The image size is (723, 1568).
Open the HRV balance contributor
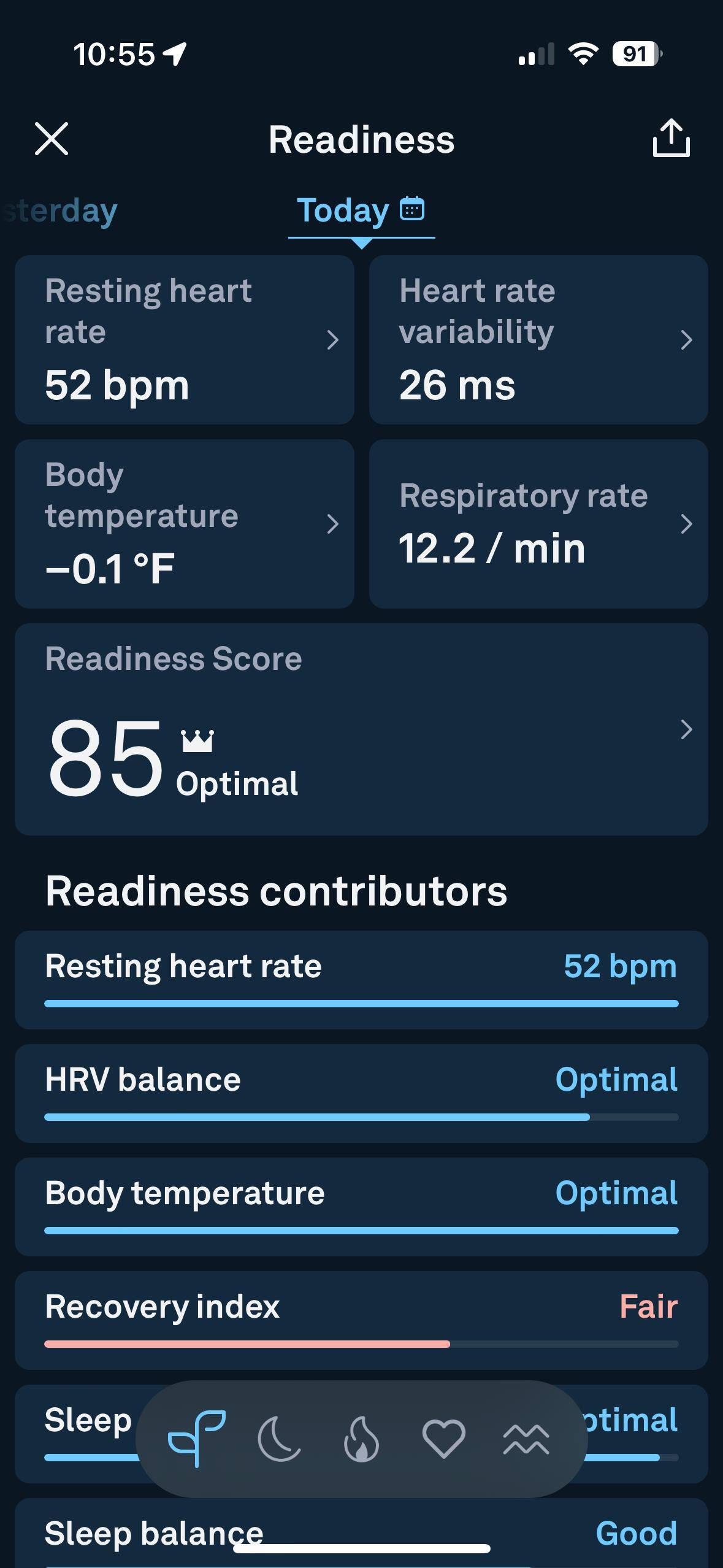(x=361, y=1093)
